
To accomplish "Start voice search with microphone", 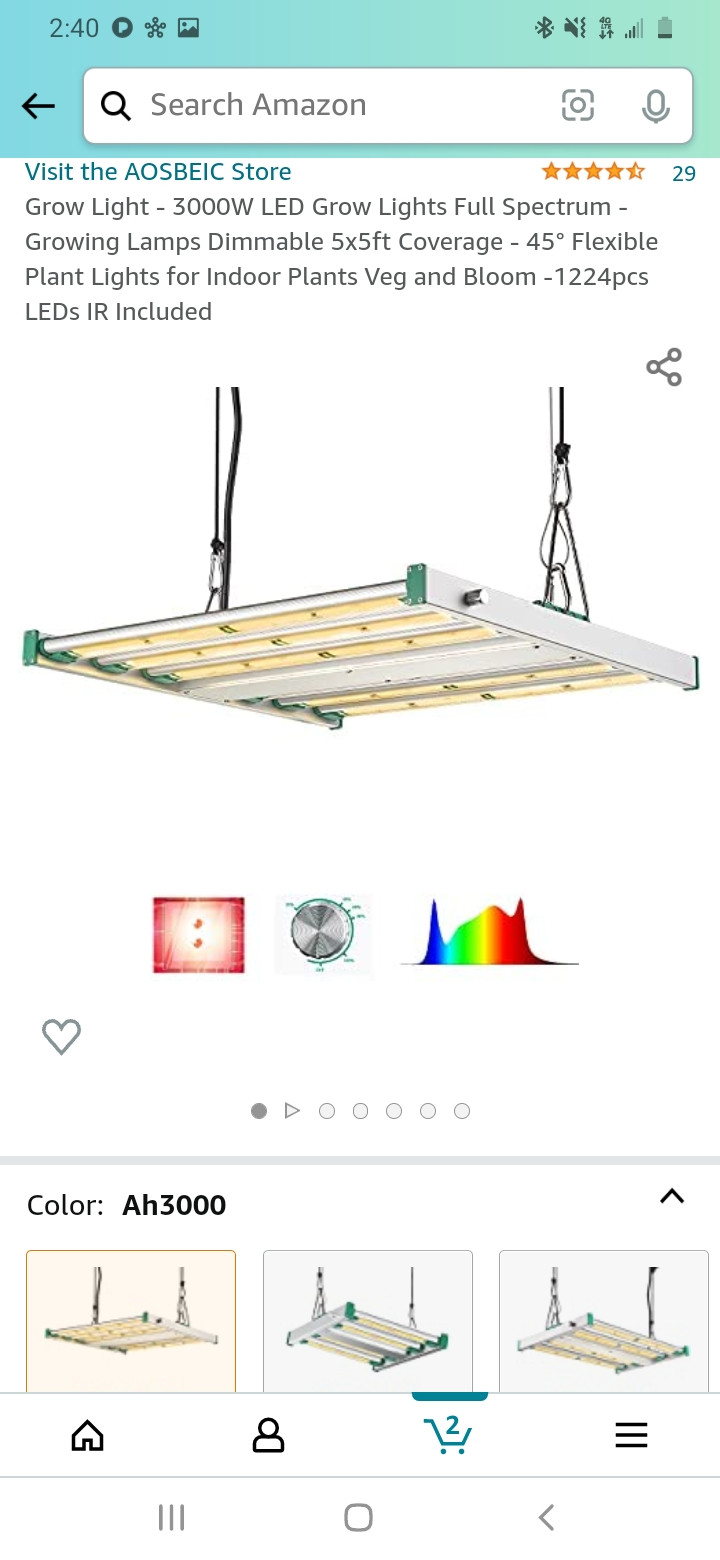I will coord(655,106).
